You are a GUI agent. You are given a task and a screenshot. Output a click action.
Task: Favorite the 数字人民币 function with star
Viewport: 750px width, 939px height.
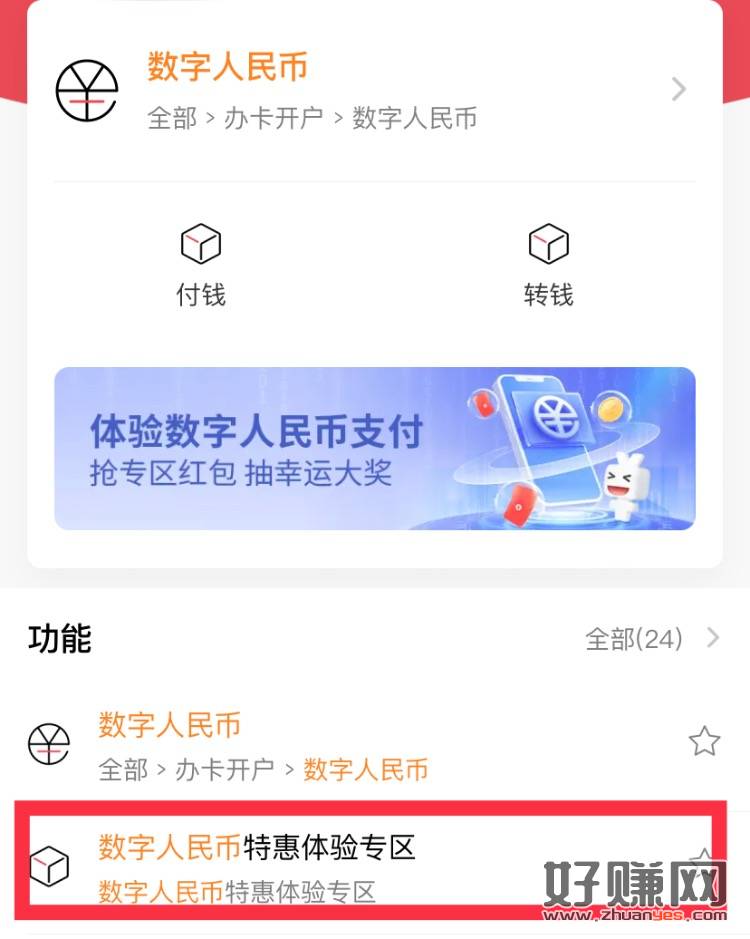tap(704, 741)
